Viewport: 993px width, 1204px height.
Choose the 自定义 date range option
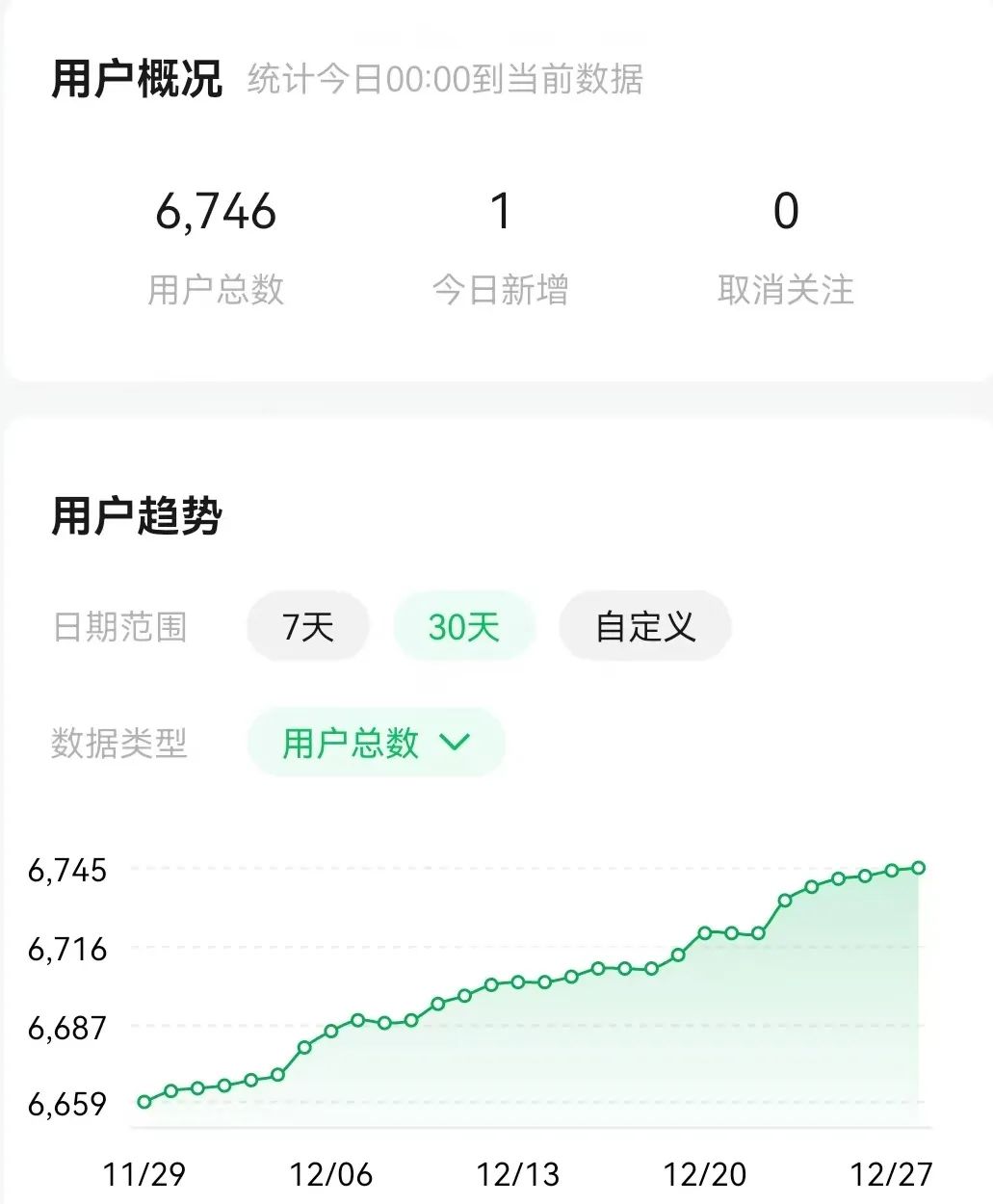[644, 627]
